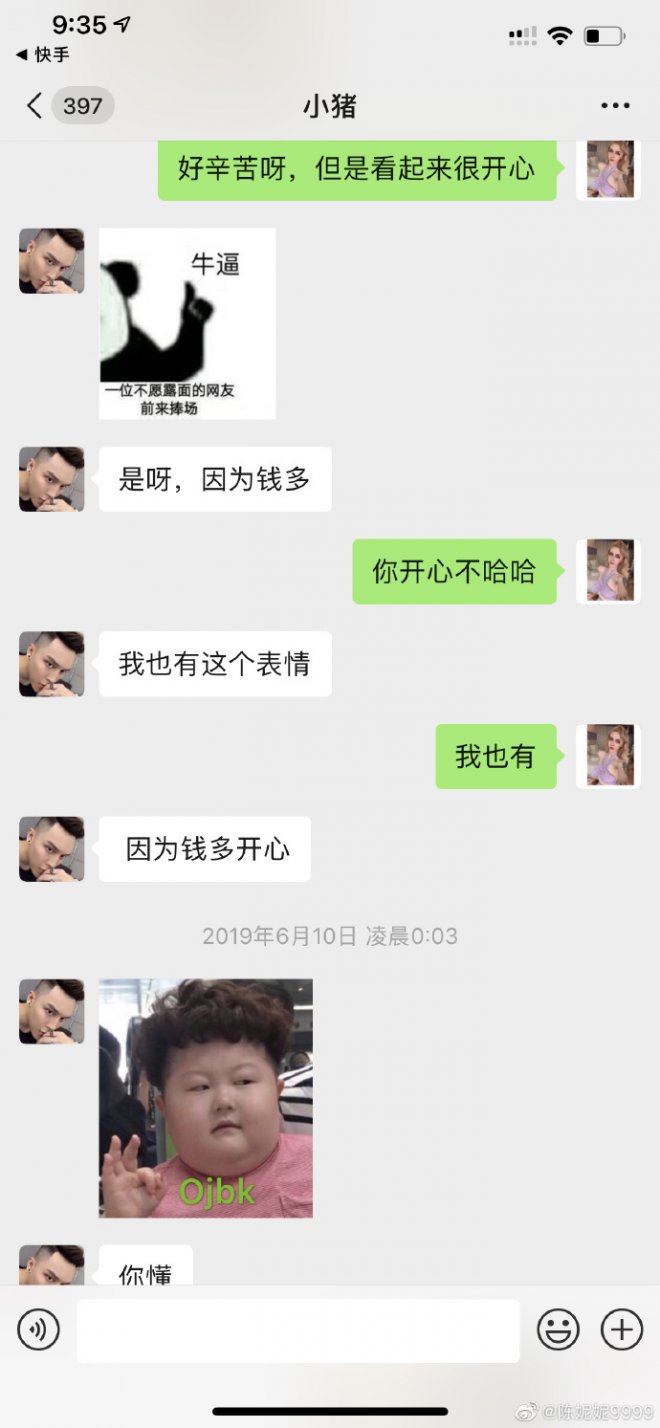Open the Ojbk kid sticker image

[206, 1097]
